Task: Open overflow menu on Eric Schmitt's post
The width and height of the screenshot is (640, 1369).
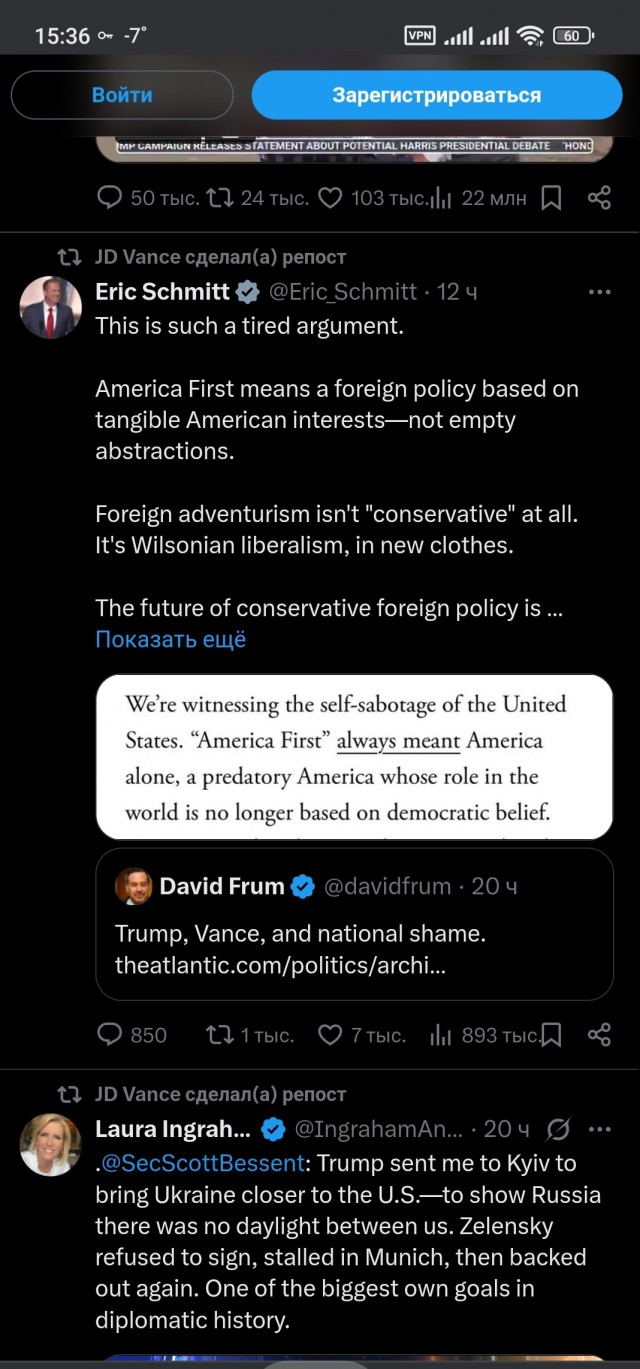Action: (599, 292)
